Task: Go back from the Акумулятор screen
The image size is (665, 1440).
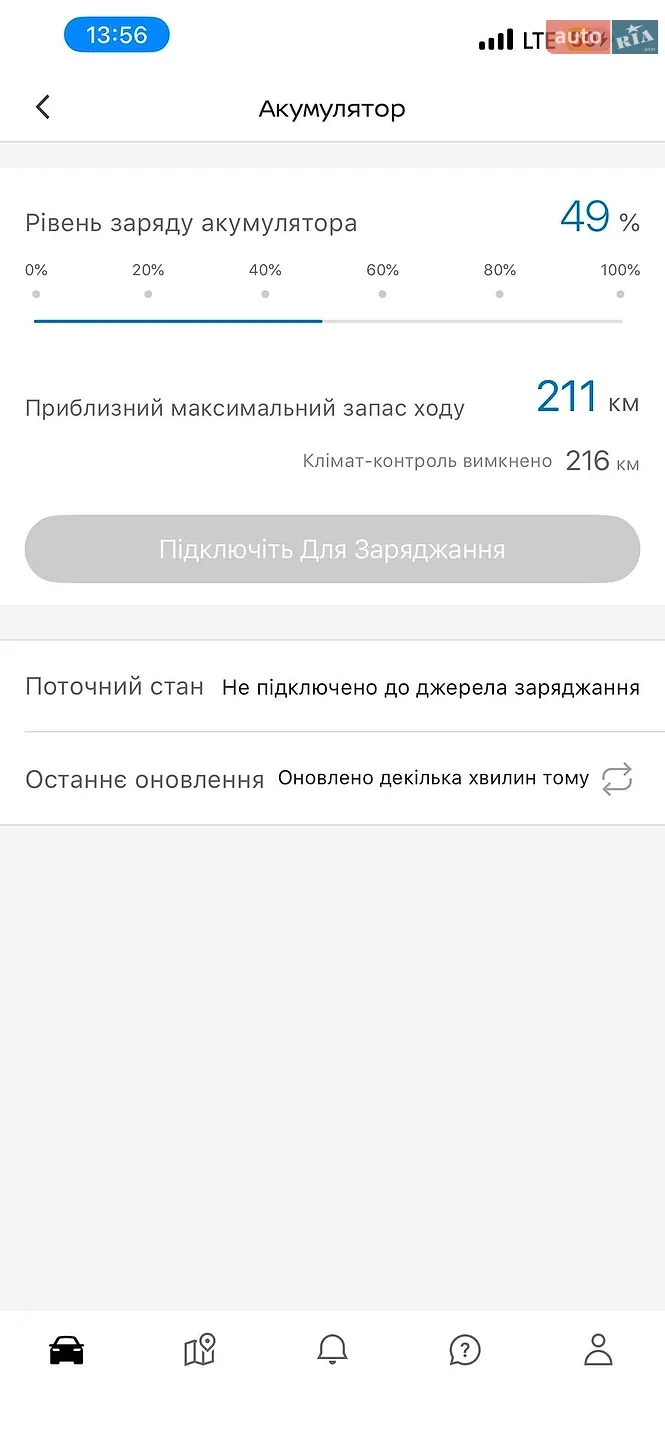Action: 42,107
